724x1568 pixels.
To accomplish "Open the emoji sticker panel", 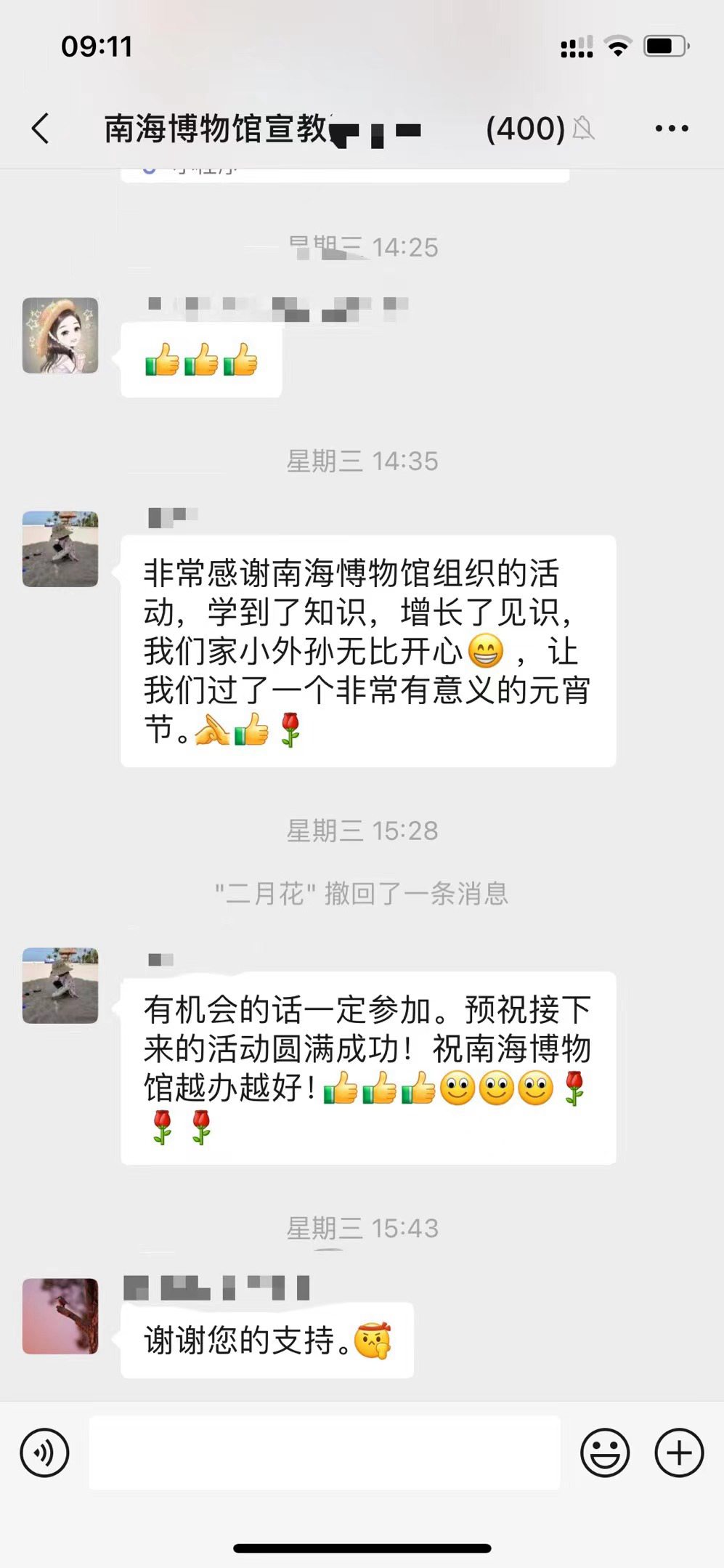I will (604, 1452).
